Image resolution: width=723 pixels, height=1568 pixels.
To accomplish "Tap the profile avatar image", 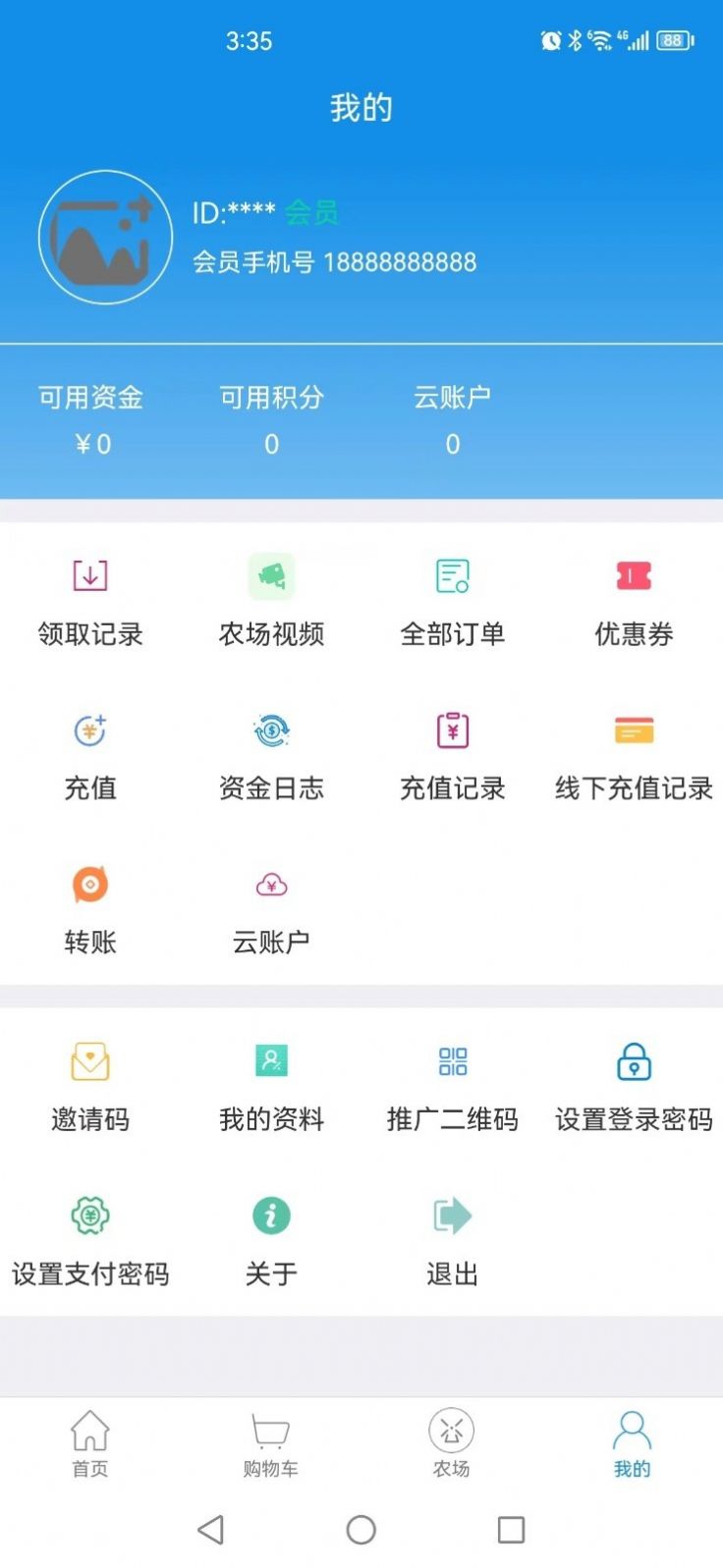I will tap(105, 236).
